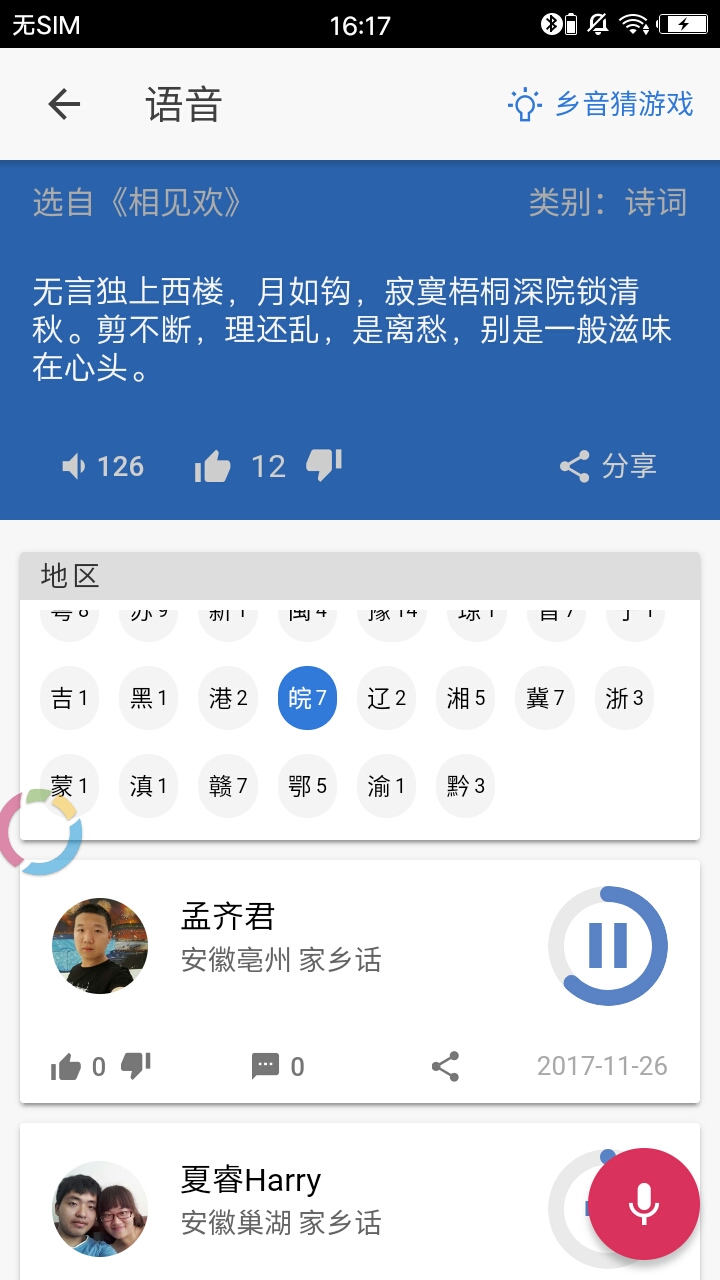
Task: Share the poem using the share icon
Action: 609,466
